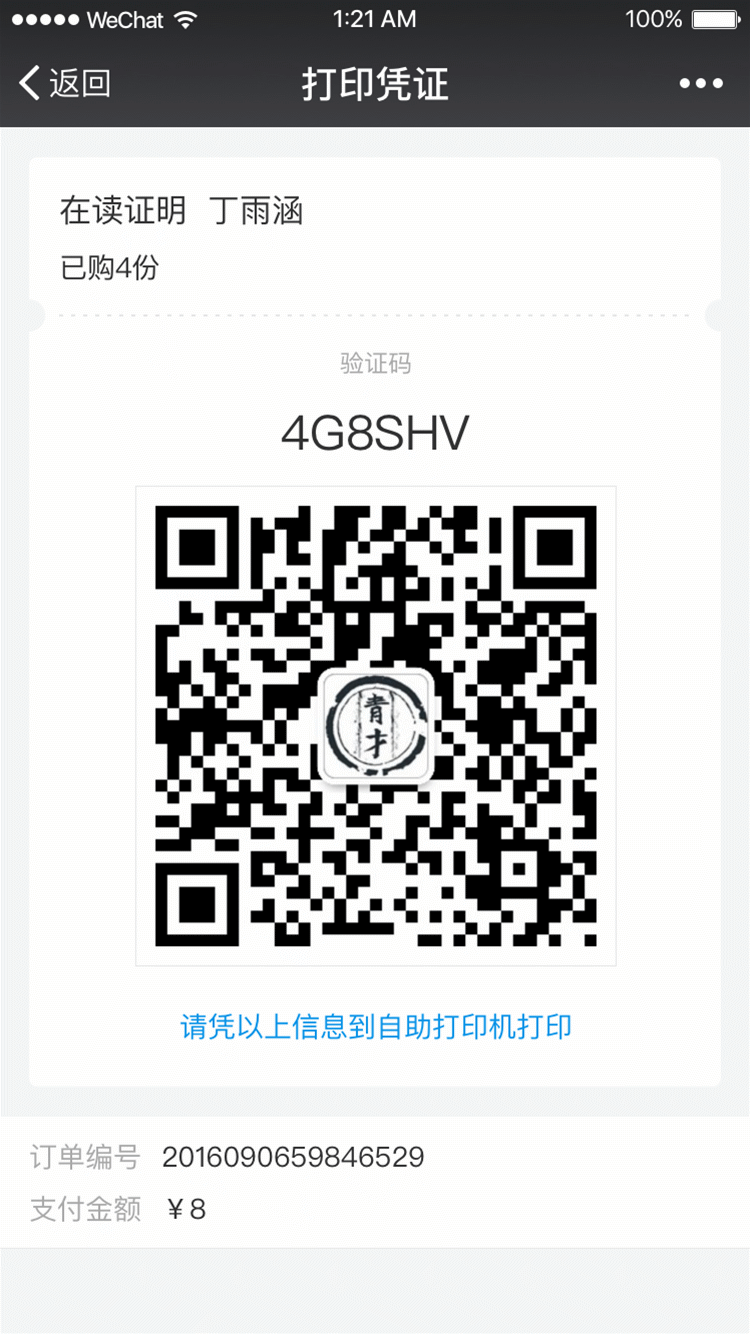This screenshot has height=1334, width=750.
Task: Open the three-dot overflow menu
Action: (700, 84)
